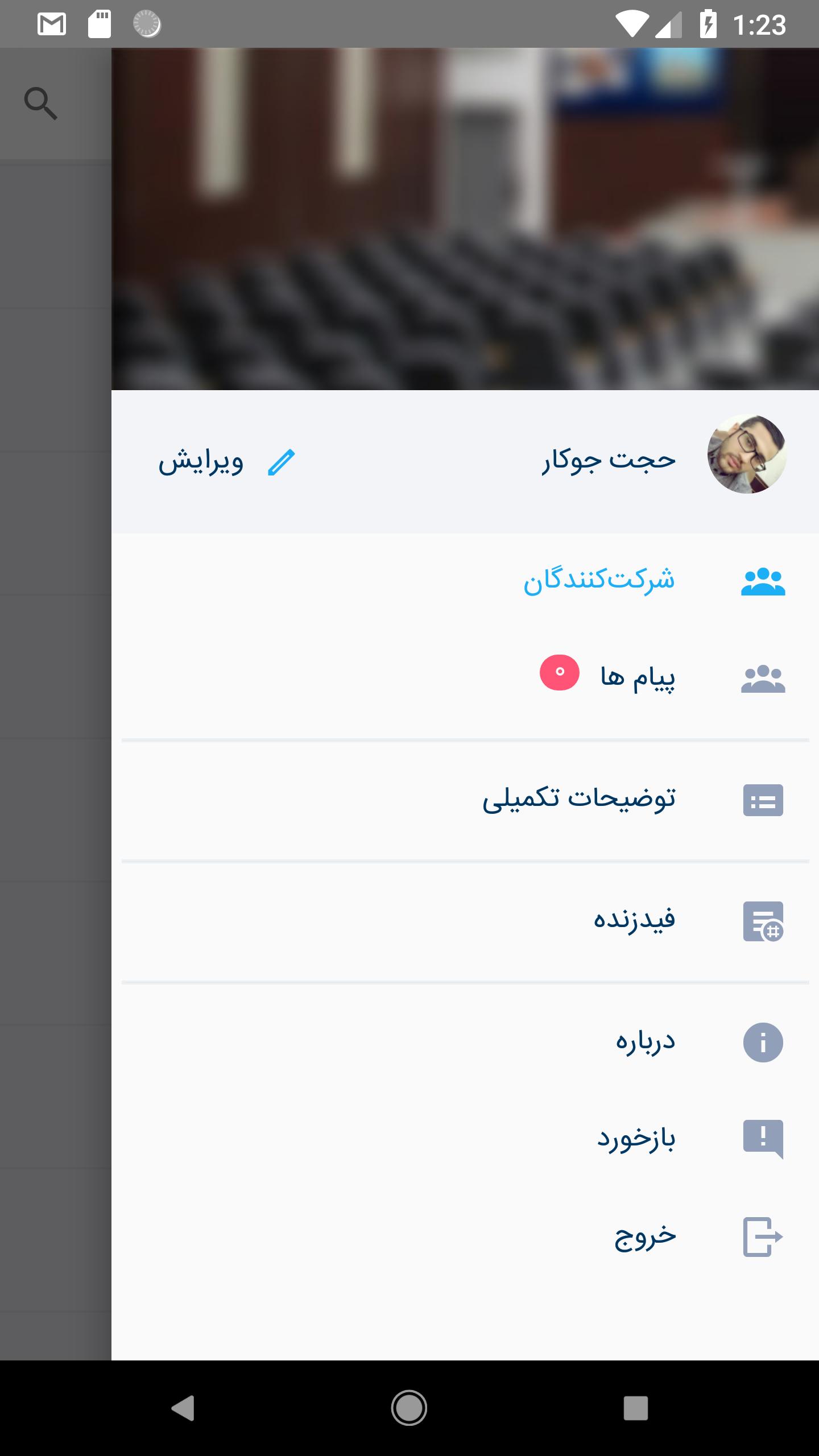The image size is (819, 1456).
Task: Open the درباره (about) page
Action: pos(646,1042)
